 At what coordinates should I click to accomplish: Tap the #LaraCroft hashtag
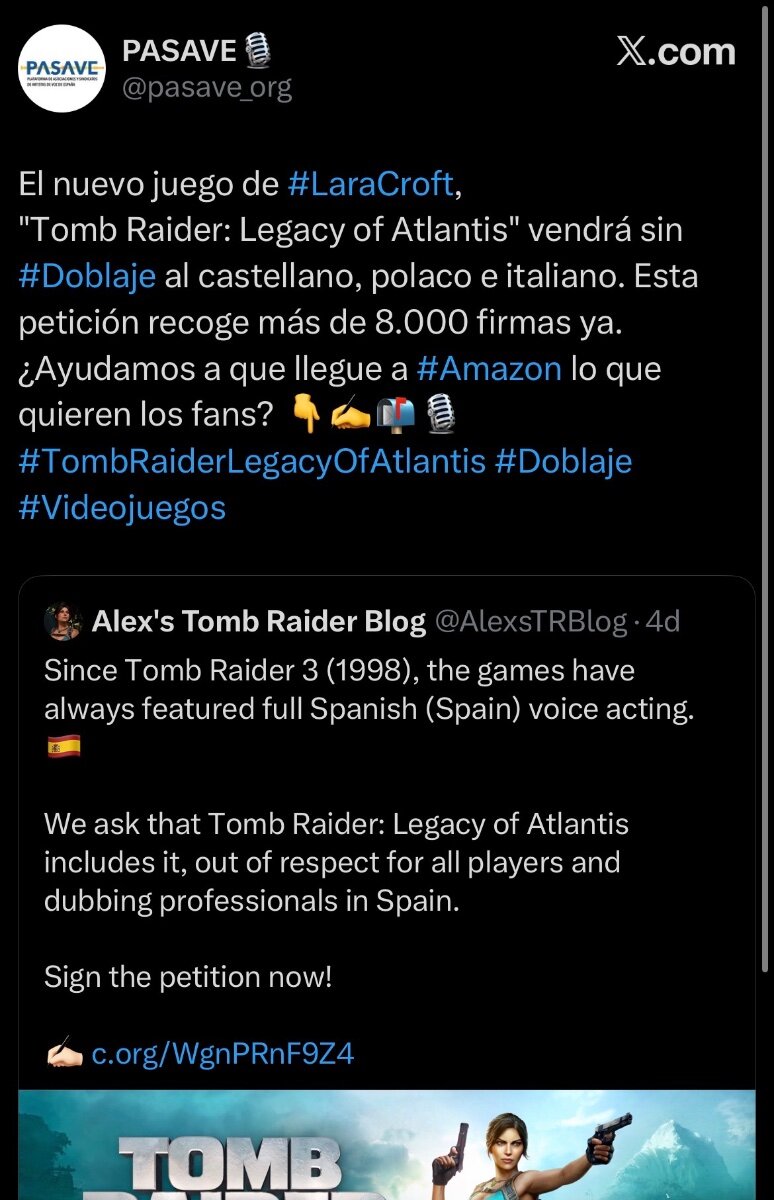pyautogui.click(x=370, y=184)
